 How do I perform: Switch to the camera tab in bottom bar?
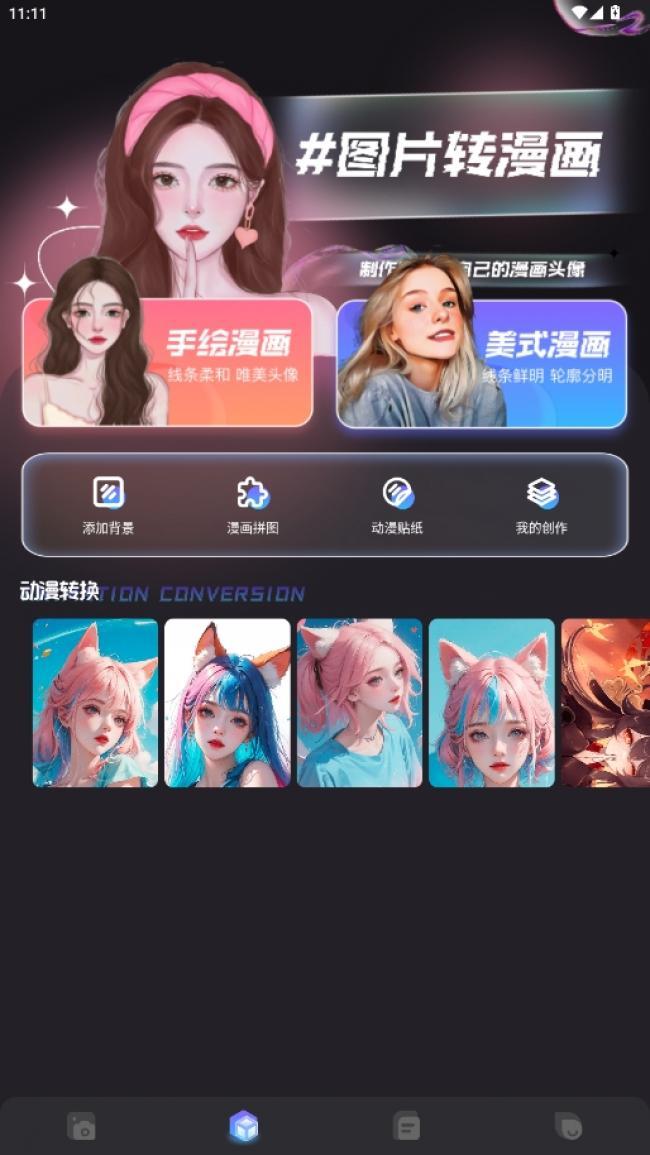[81, 1127]
